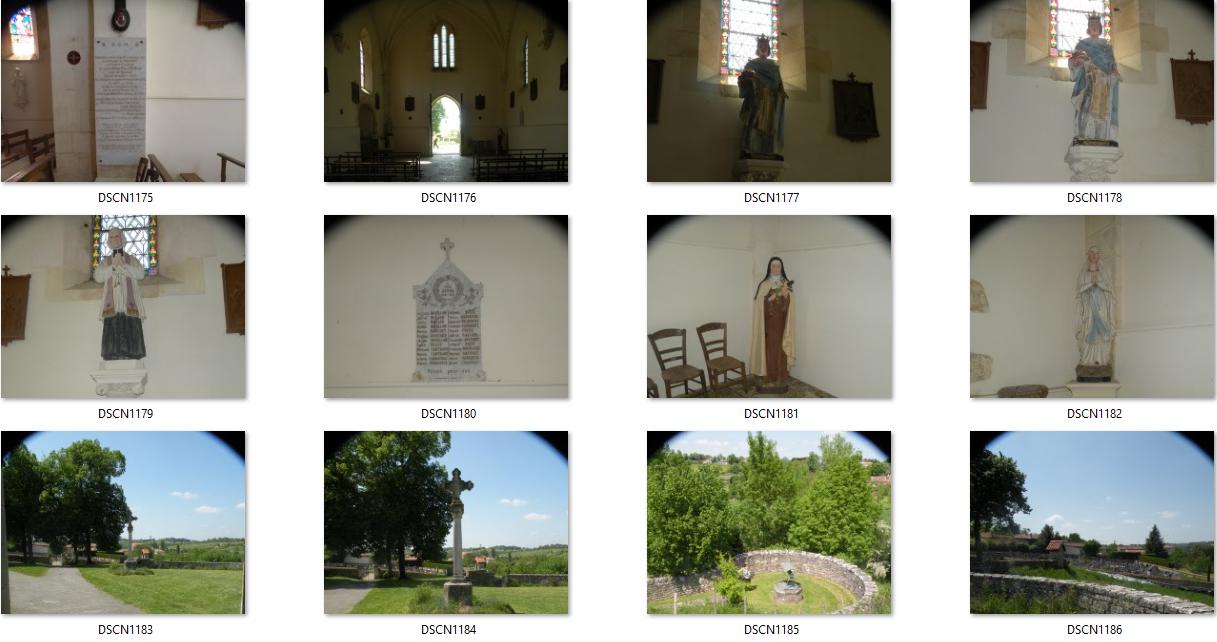The image size is (1217, 642).
Task: View outdoor photo DSCN1183
Action: point(123,523)
